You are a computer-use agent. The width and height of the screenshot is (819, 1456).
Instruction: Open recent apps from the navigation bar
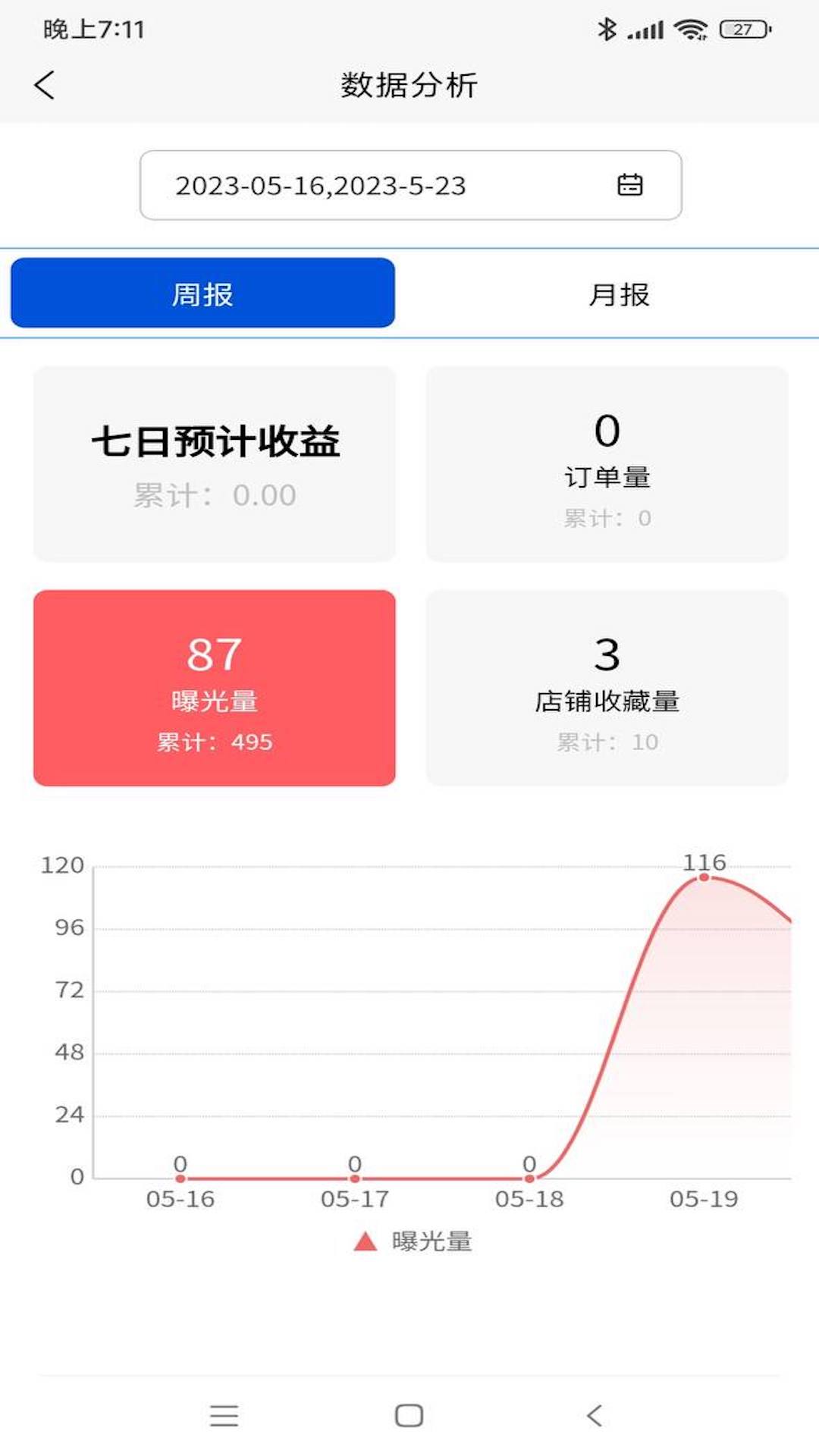(x=224, y=1415)
